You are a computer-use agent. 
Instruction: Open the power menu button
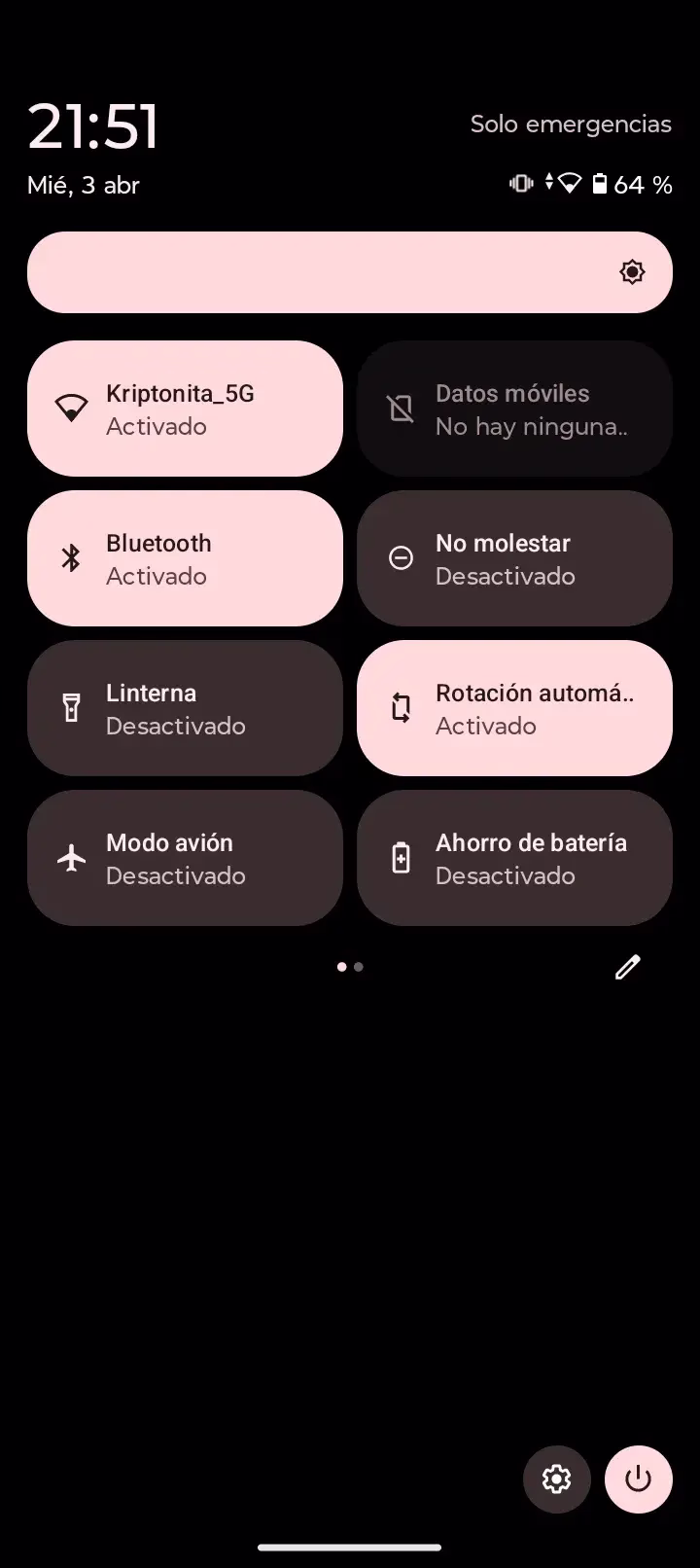coord(639,1479)
